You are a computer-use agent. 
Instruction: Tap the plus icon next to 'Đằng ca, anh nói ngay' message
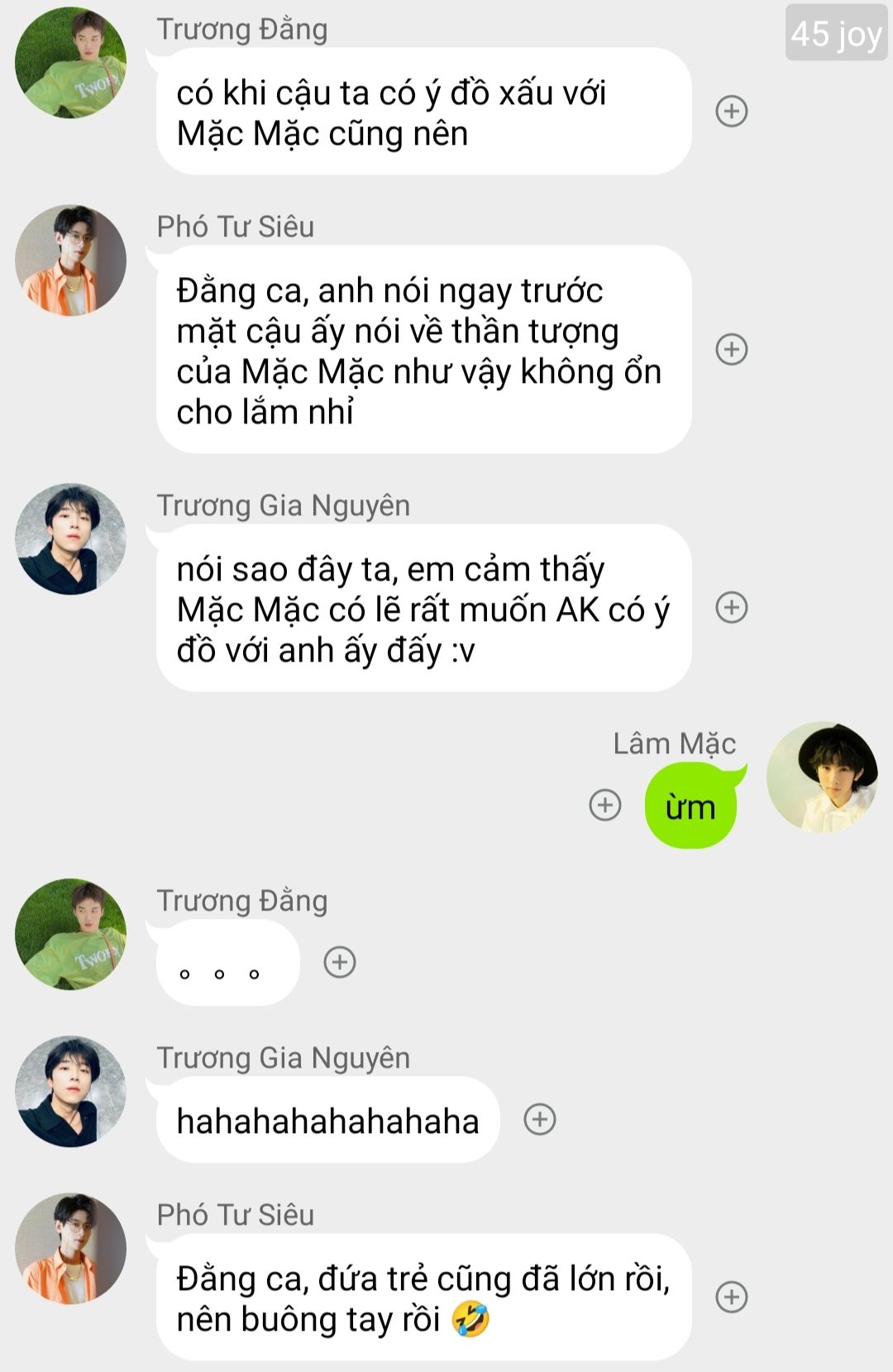[731, 349]
